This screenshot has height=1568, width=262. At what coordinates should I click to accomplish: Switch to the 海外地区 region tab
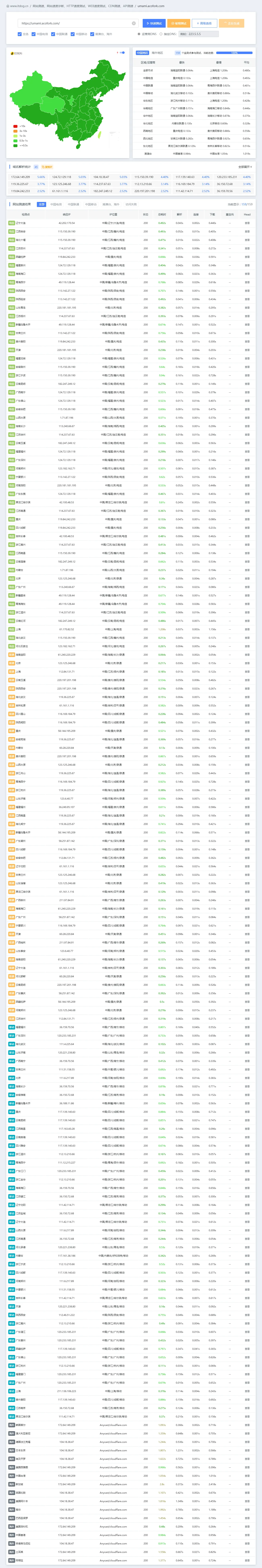[x=157, y=53]
